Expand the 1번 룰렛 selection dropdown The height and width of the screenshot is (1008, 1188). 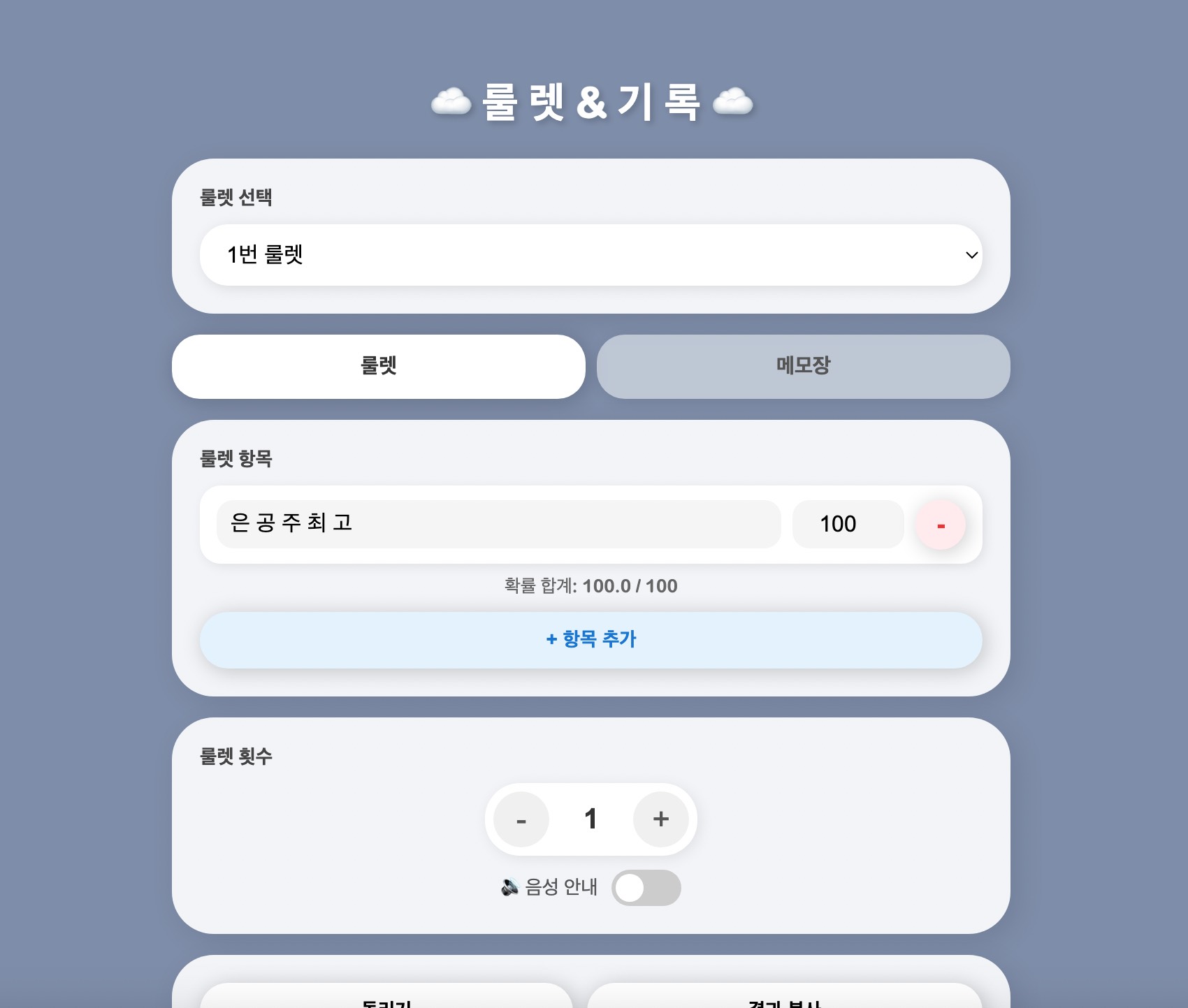591,255
